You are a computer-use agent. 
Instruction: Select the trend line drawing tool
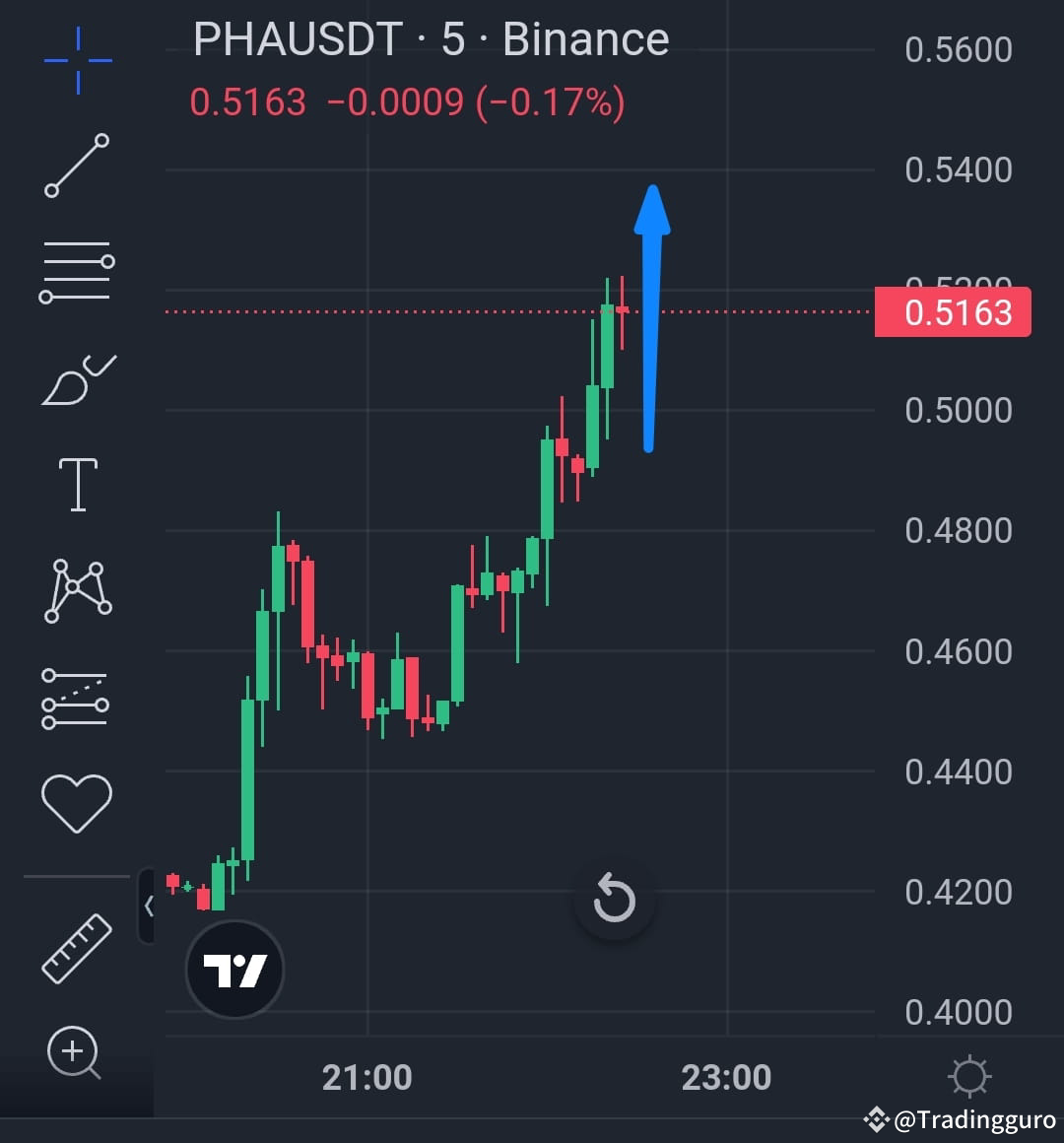[x=76, y=164]
